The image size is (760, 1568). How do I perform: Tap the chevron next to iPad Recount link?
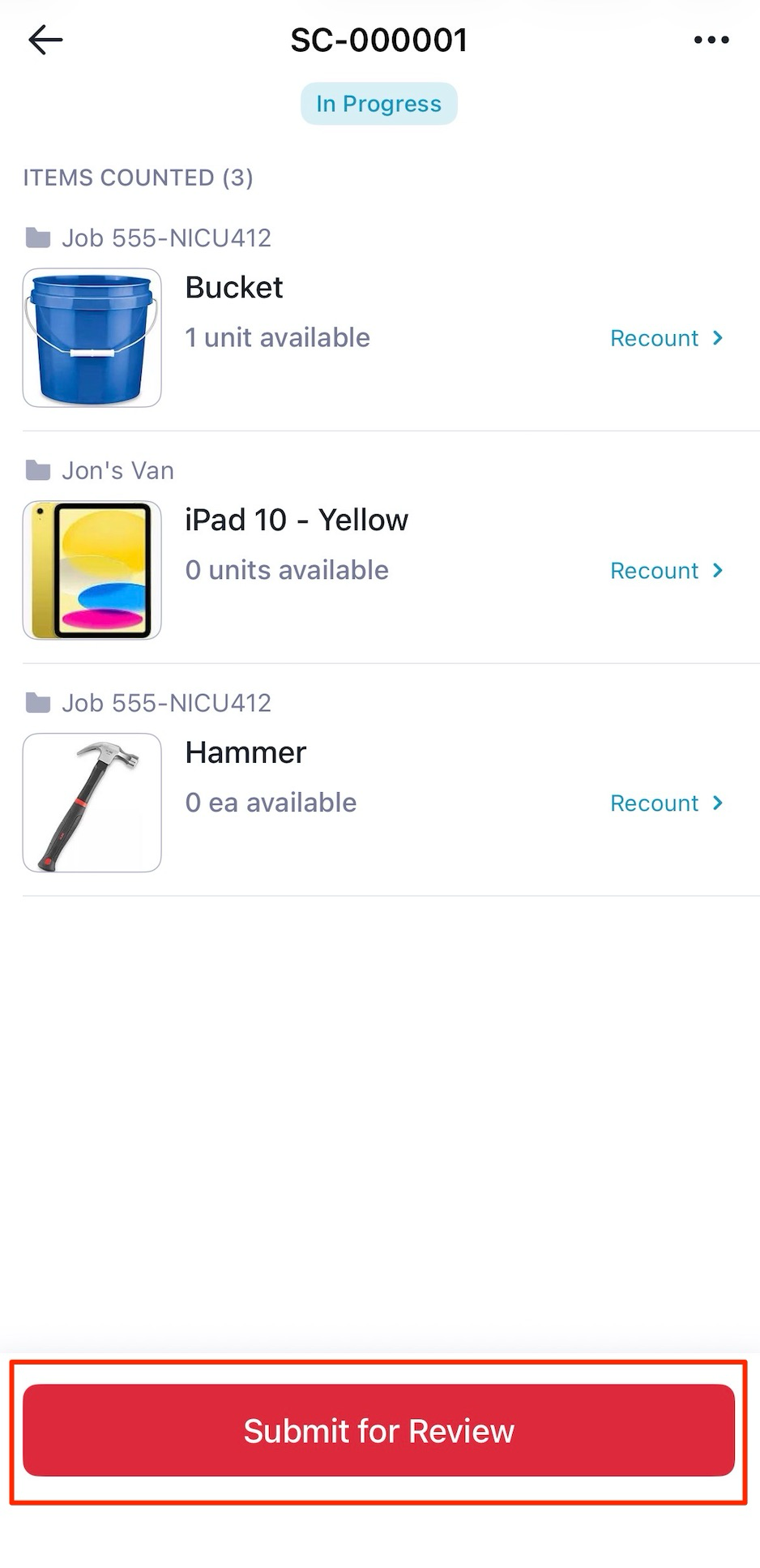tap(718, 570)
